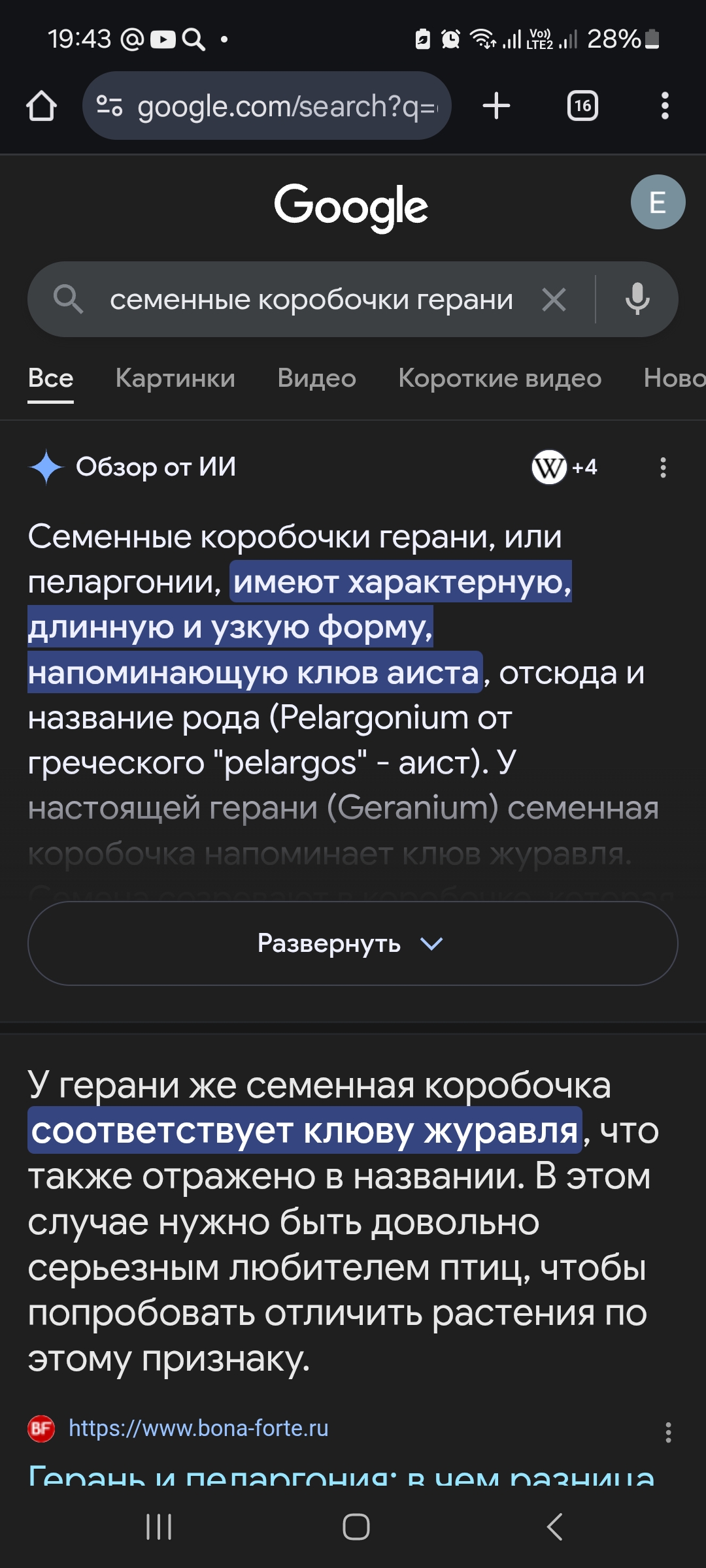Open a new browser tab
Image resolution: width=706 pixels, height=1568 pixels.
click(496, 106)
